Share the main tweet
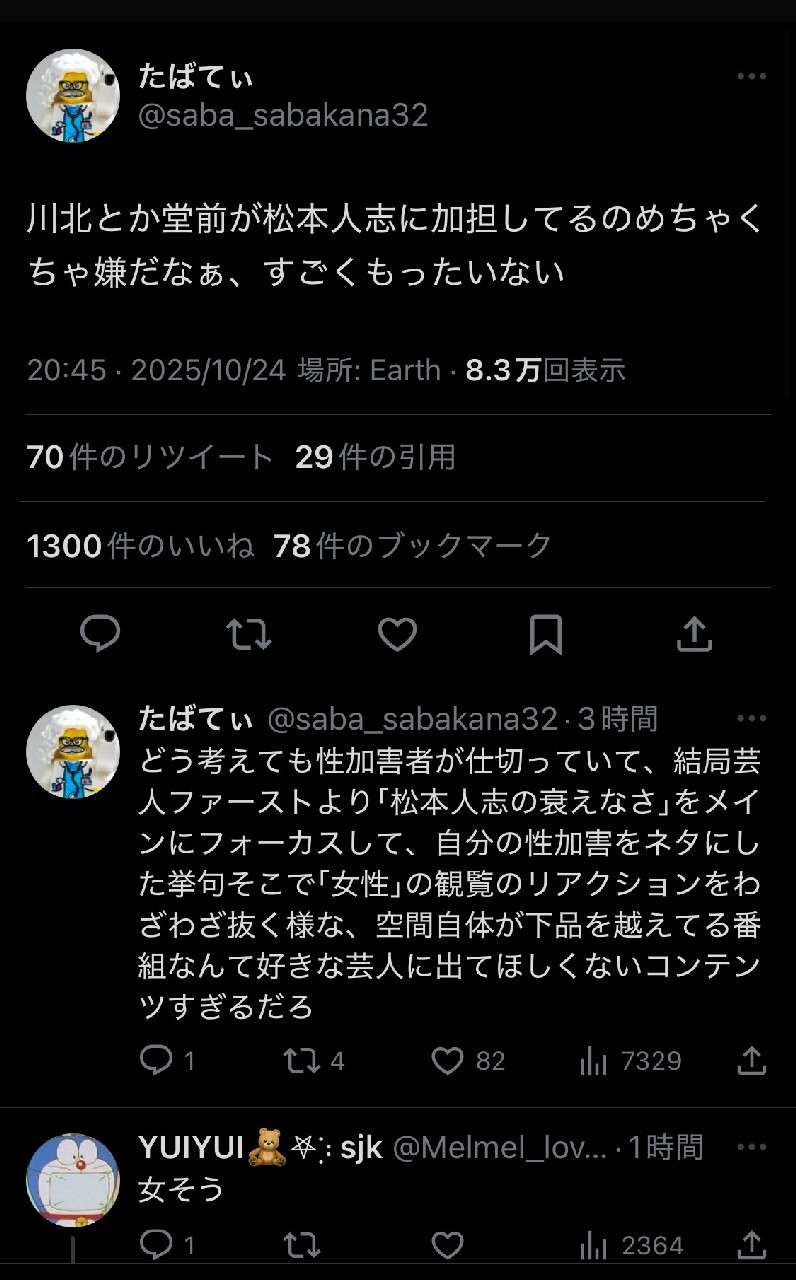This screenshot has height=1280, width=796. click(x=694, y=634)
